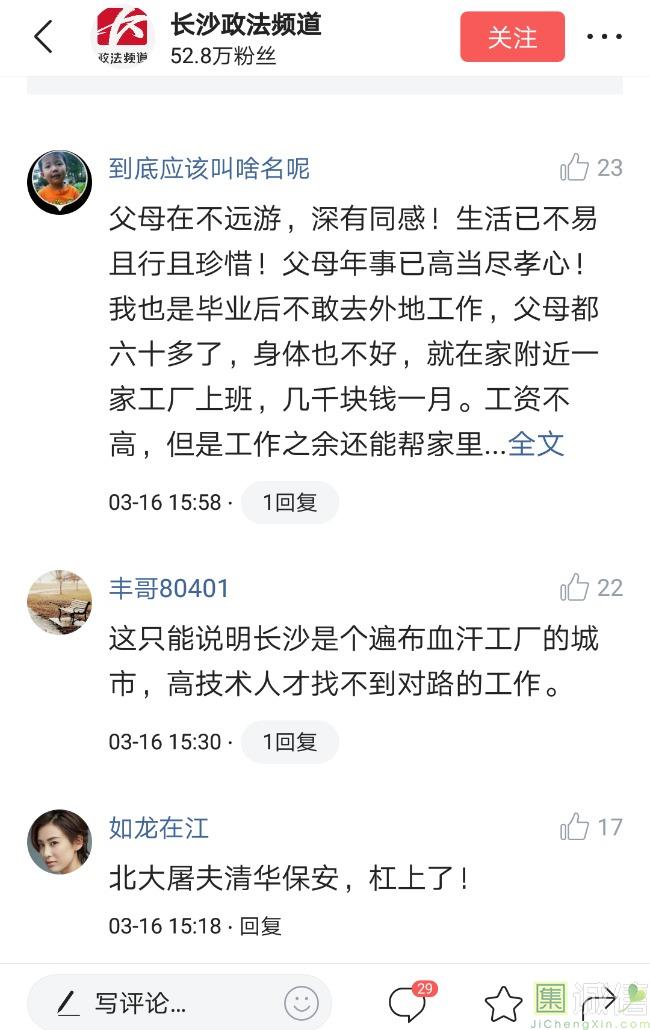The image size is (650, 1030).
Task: Tap 关注 to follow 长沙政法频道
Action: (x=512, y=37)
